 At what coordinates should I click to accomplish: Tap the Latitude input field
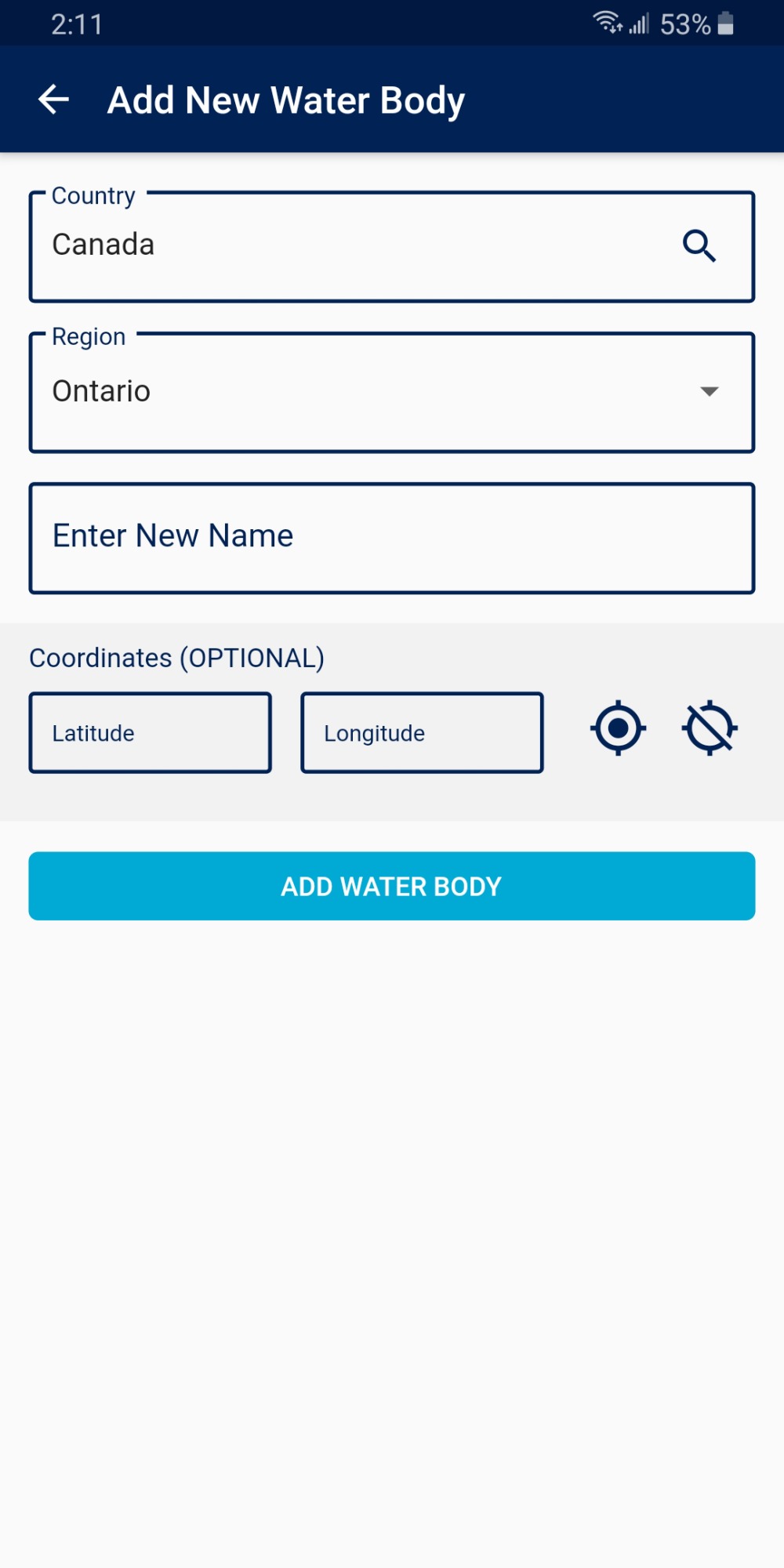point(151,733)
